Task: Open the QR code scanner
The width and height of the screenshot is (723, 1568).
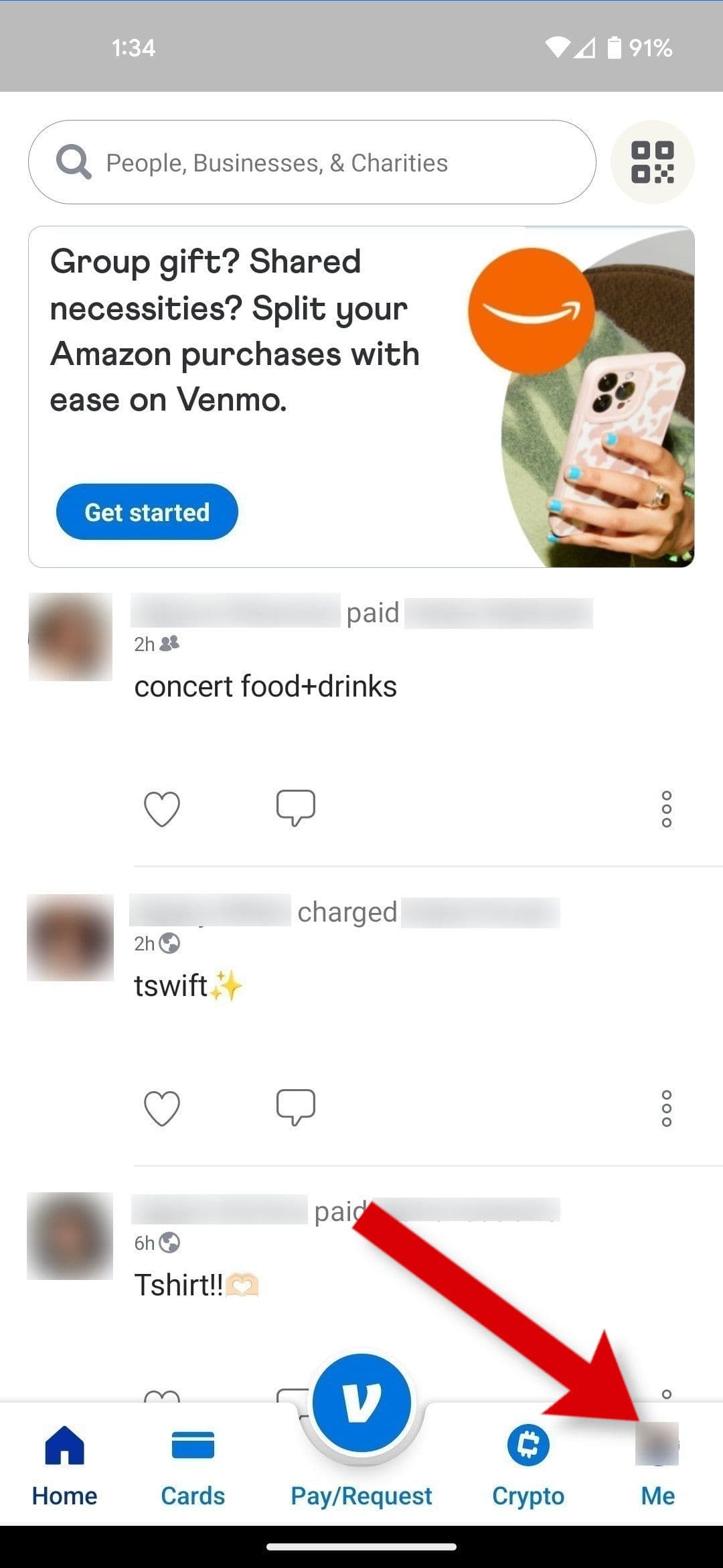Action: [x=652, y=162]
